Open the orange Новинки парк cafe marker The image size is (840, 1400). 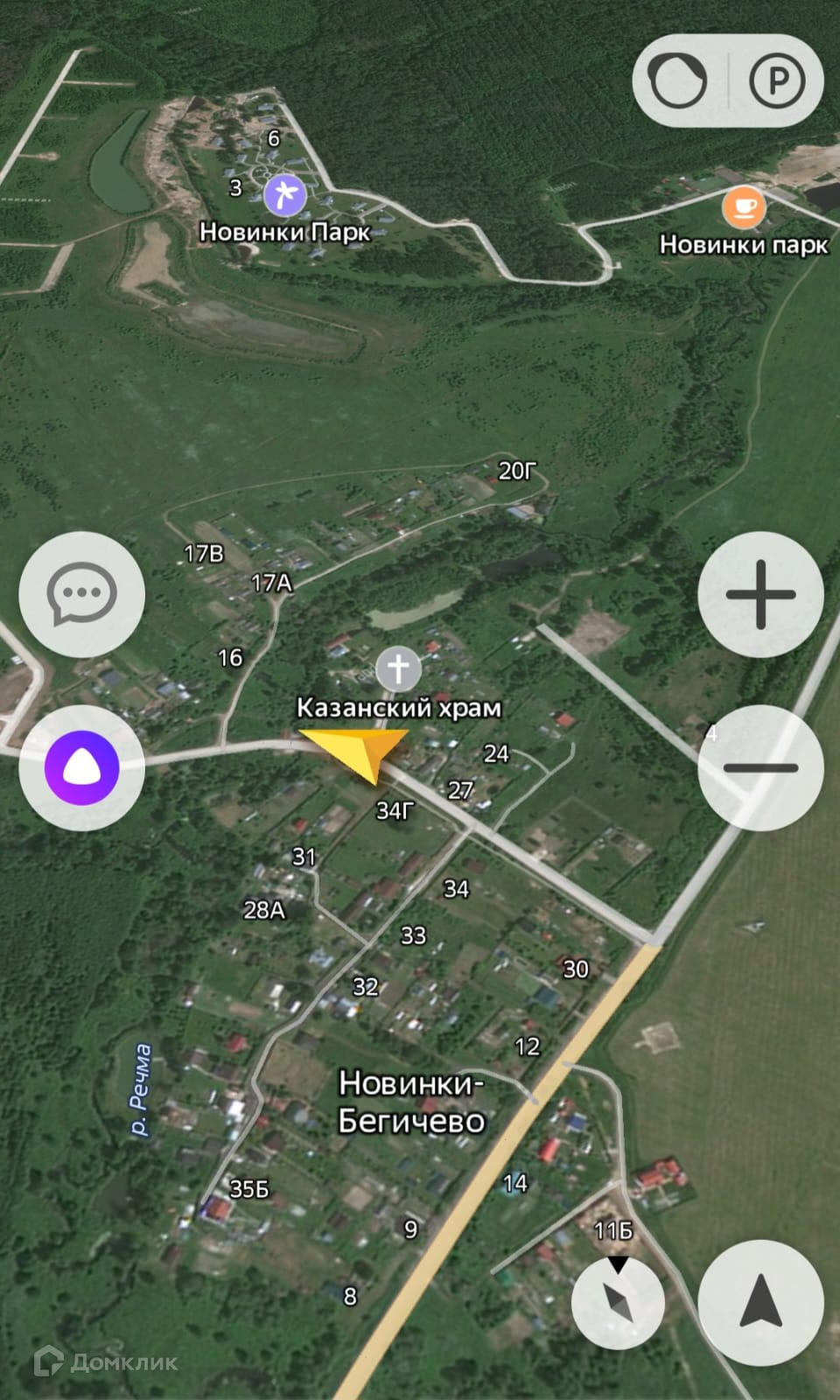744,207
